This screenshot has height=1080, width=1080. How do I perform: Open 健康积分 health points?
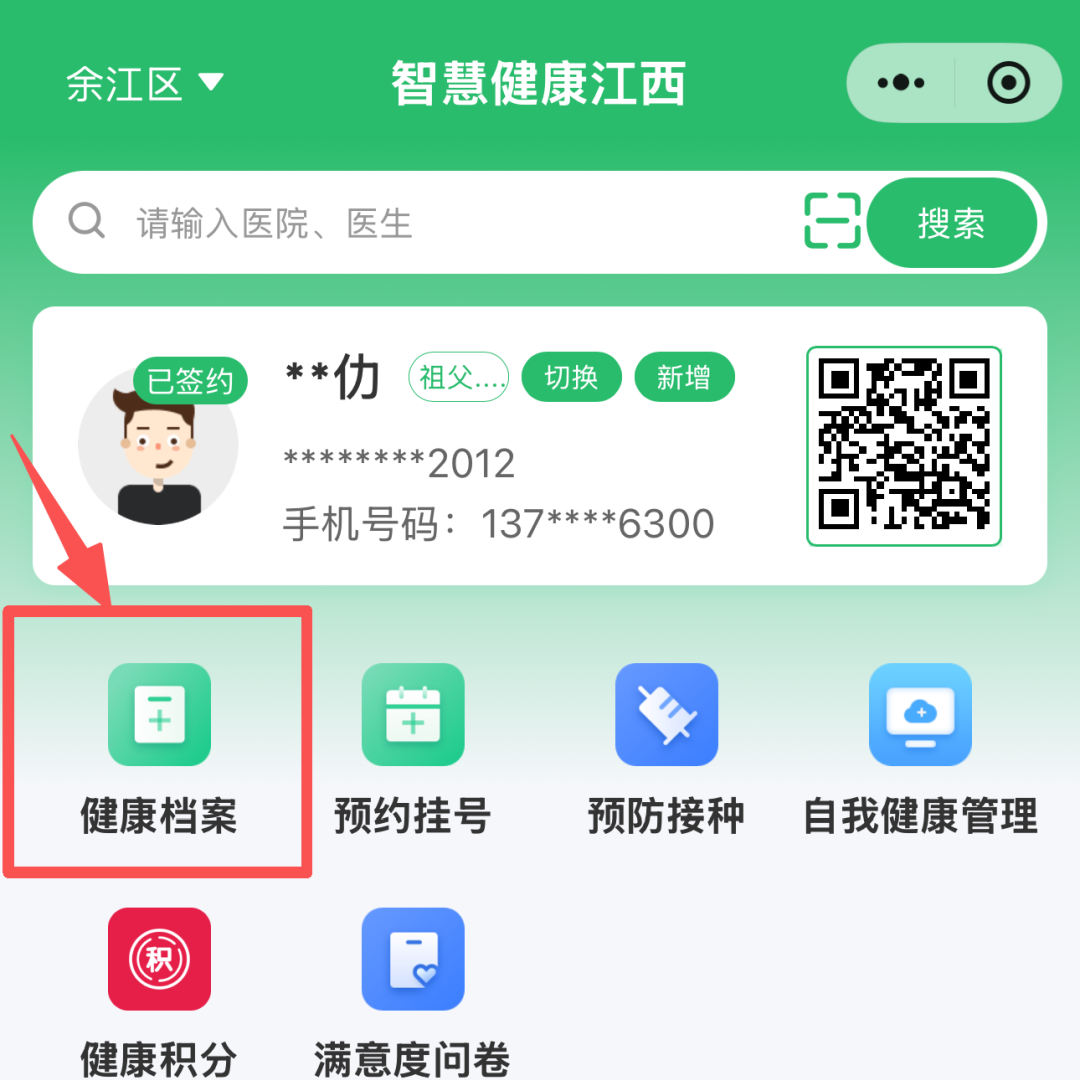pyautogui.click(x=159, y=993)
